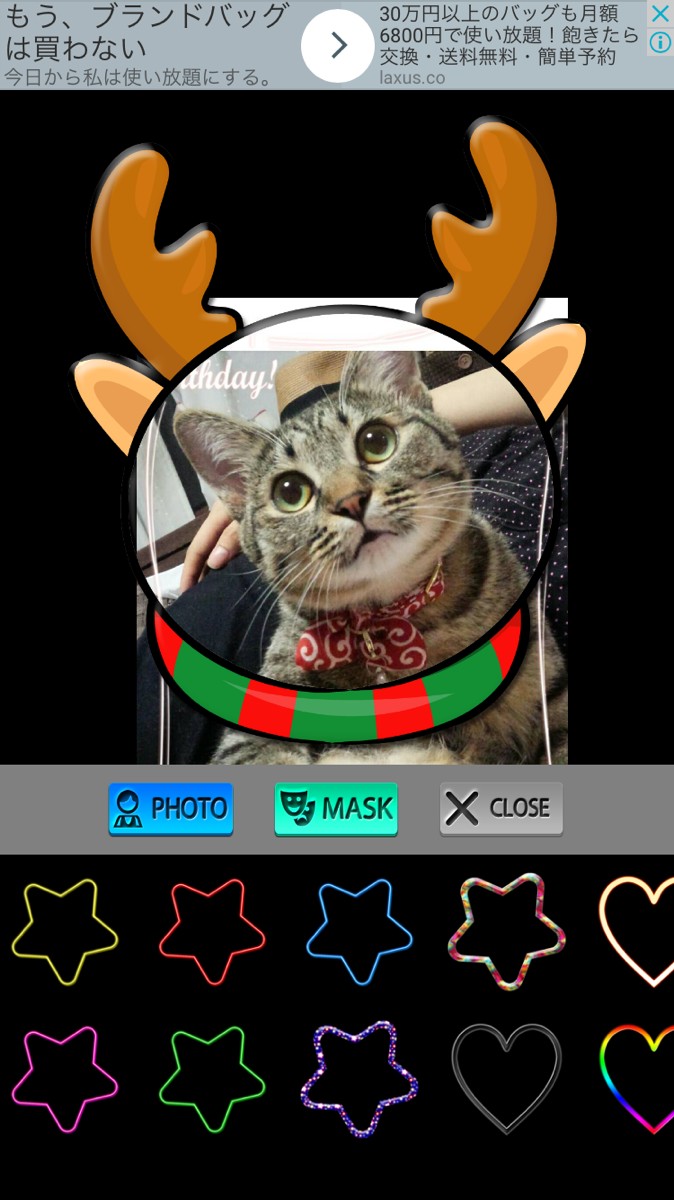Viewport: 674px width, 1200px height.
Task: Select the gray heart frame
Action: 506,1080
